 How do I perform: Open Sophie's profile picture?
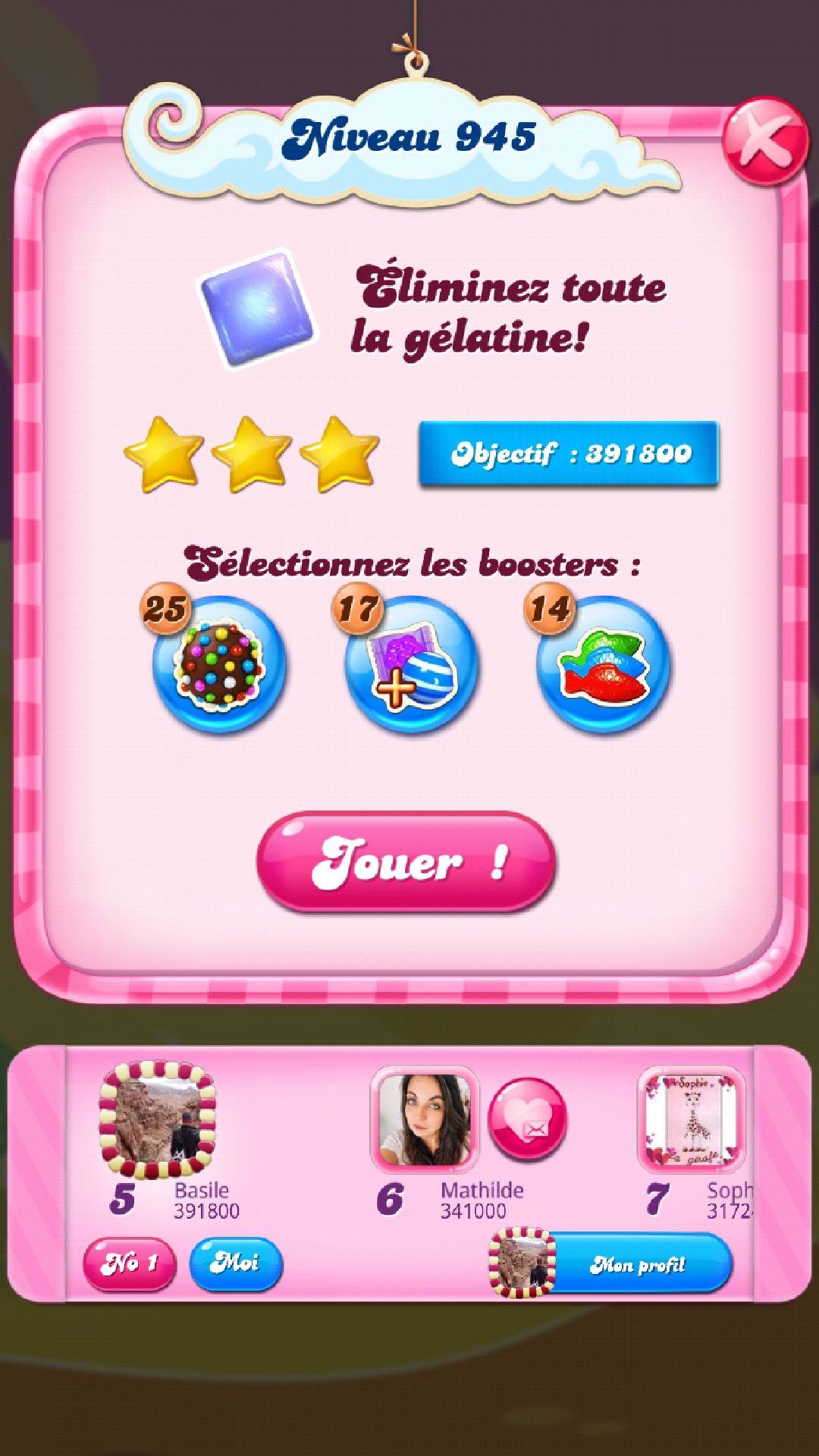692,1119
